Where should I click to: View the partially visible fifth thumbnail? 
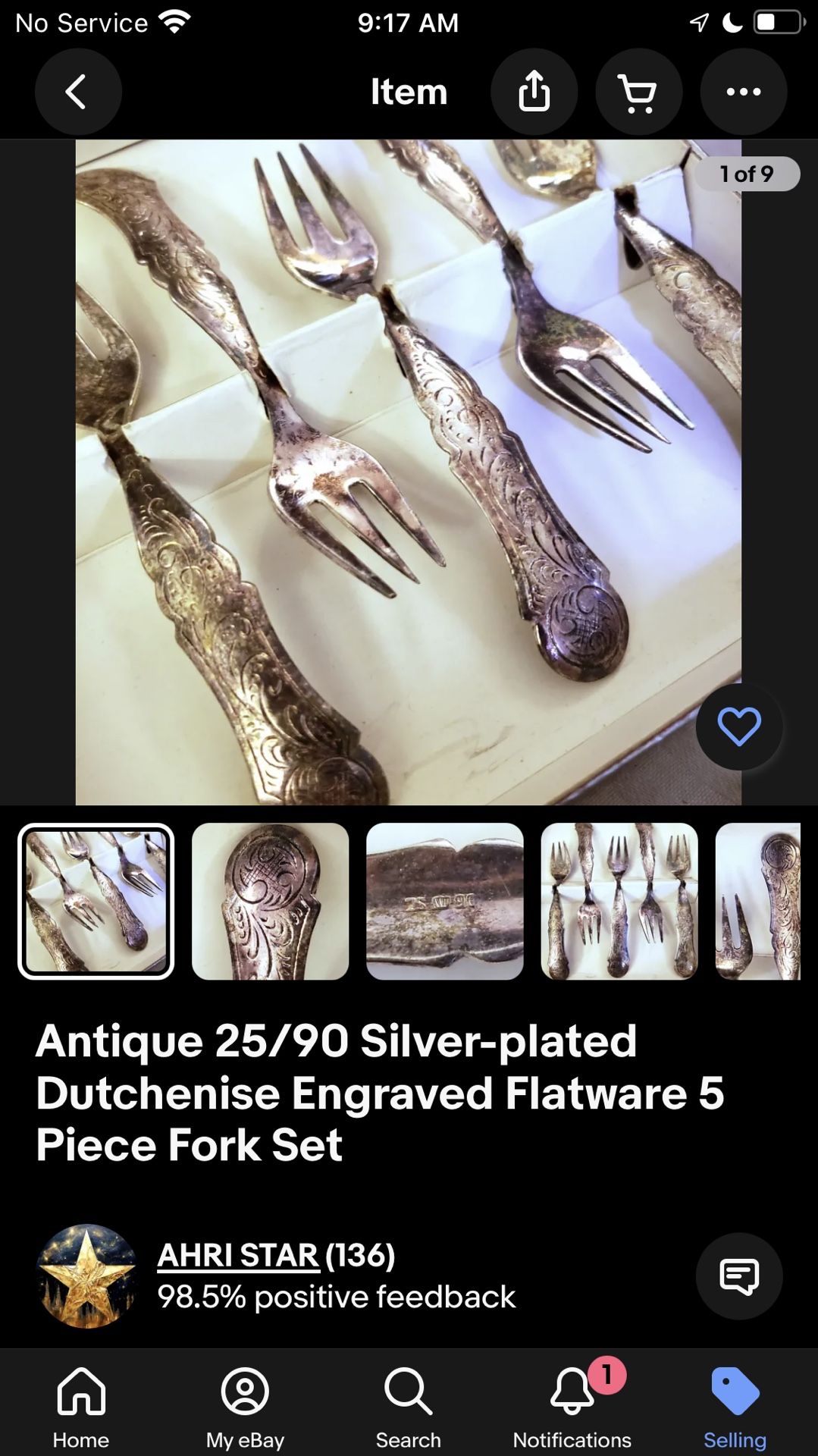point(758,901)
